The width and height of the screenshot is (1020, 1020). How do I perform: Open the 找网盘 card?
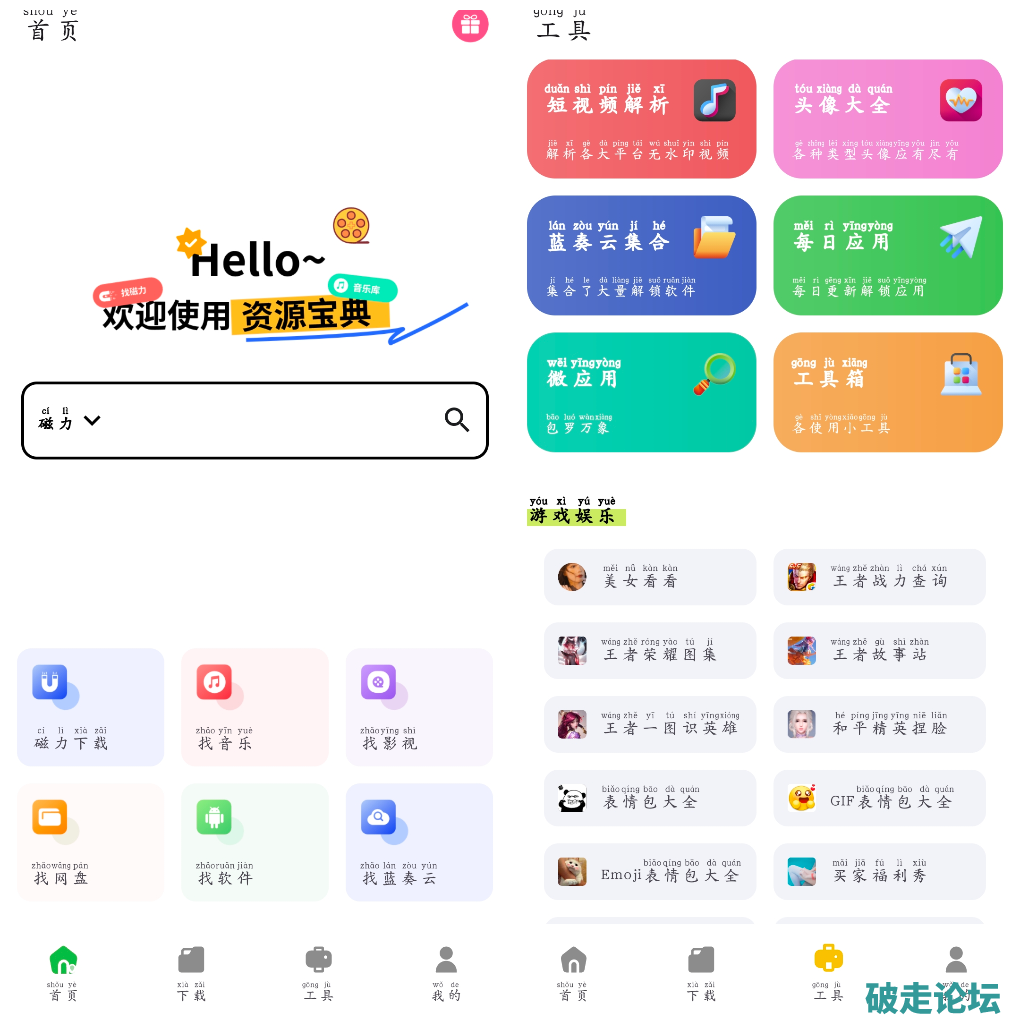tap(91, 842)
